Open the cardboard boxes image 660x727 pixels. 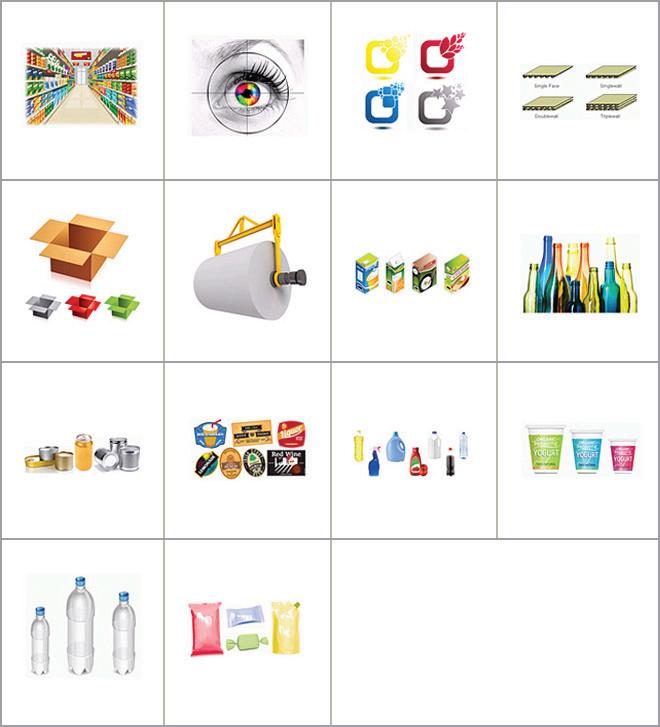[x=81, y=270]
